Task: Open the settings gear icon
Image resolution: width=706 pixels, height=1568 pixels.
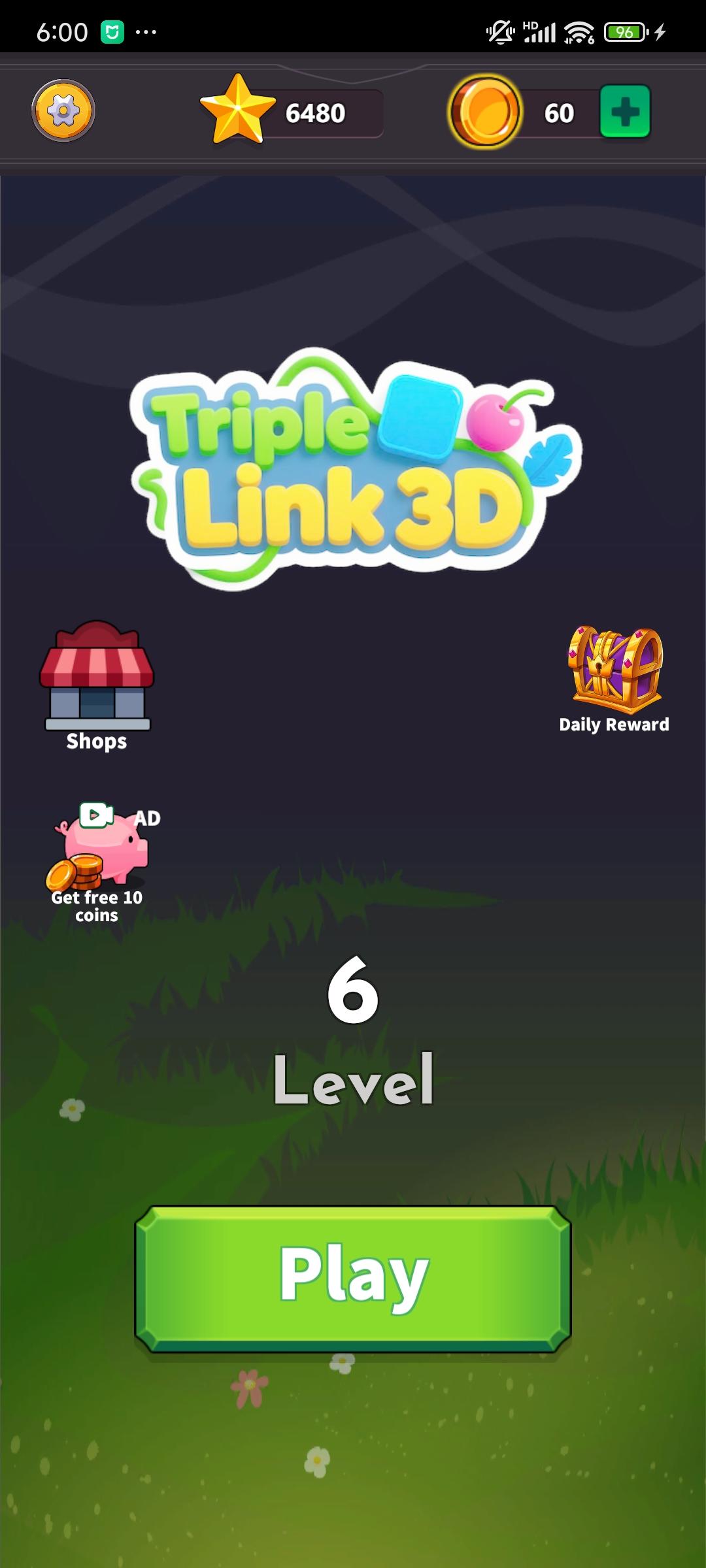Action: [63, 110]
